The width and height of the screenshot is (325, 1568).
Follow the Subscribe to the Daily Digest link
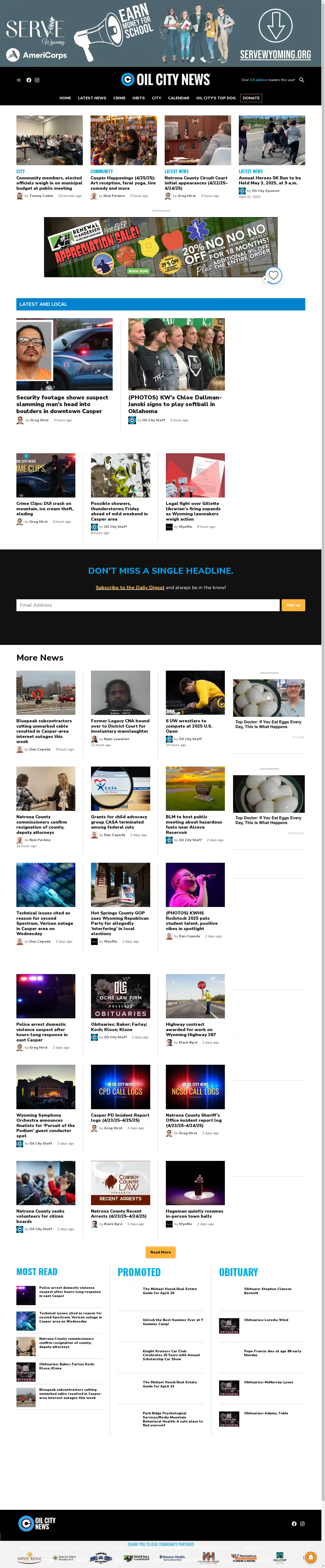[x=130, y=587]
